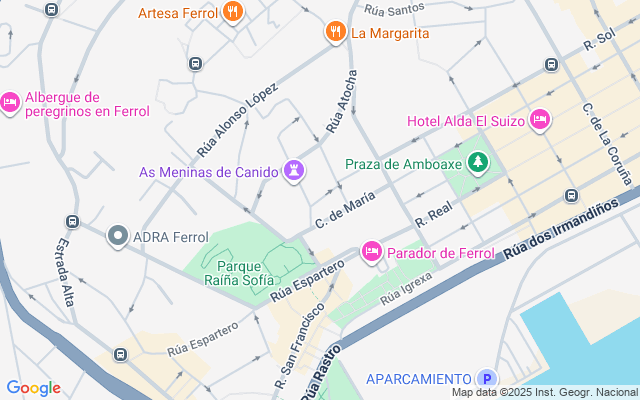The height and width of the screenshot is (400, 640).
Task: Select the La Margarita restaurant marker
Action: pos(336,32)
